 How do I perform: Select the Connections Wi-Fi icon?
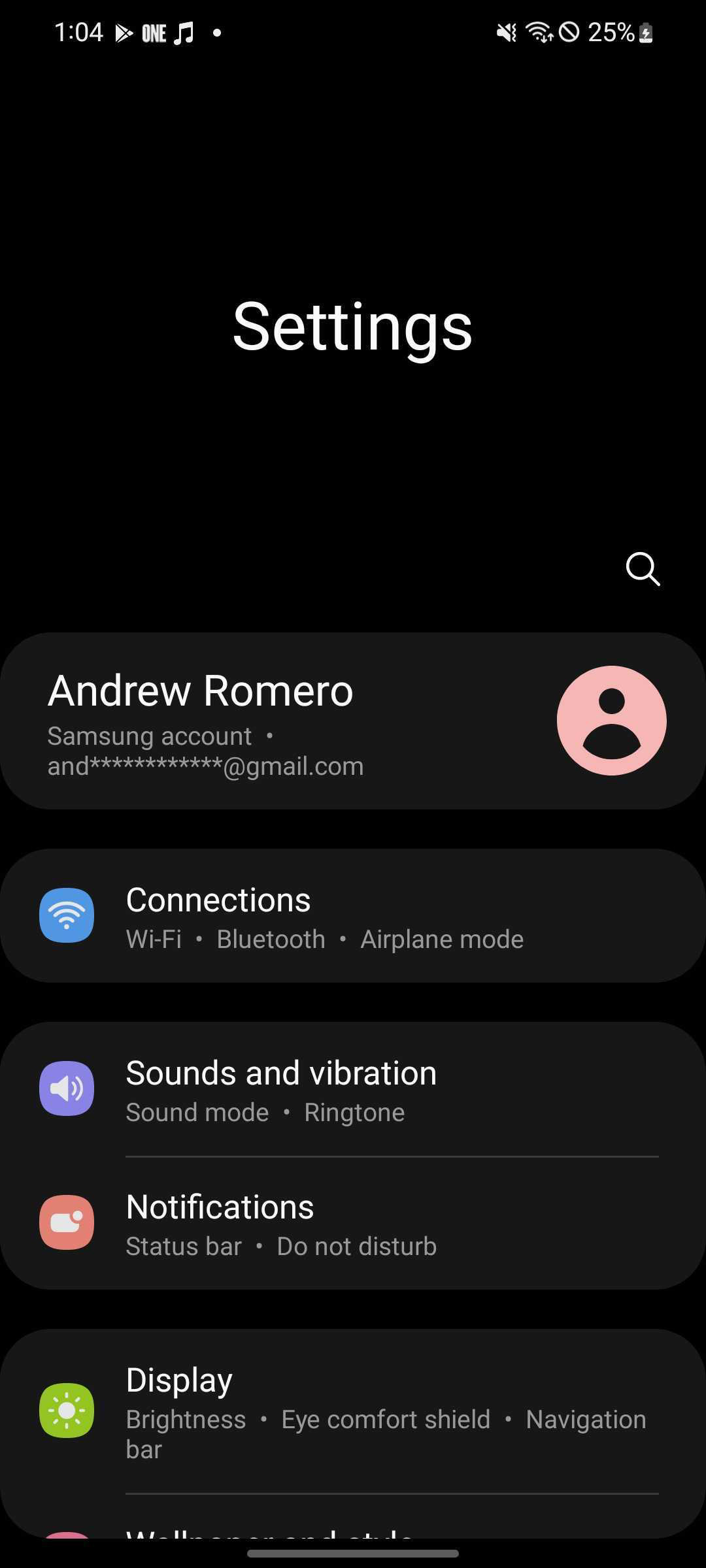click(67, 915)
